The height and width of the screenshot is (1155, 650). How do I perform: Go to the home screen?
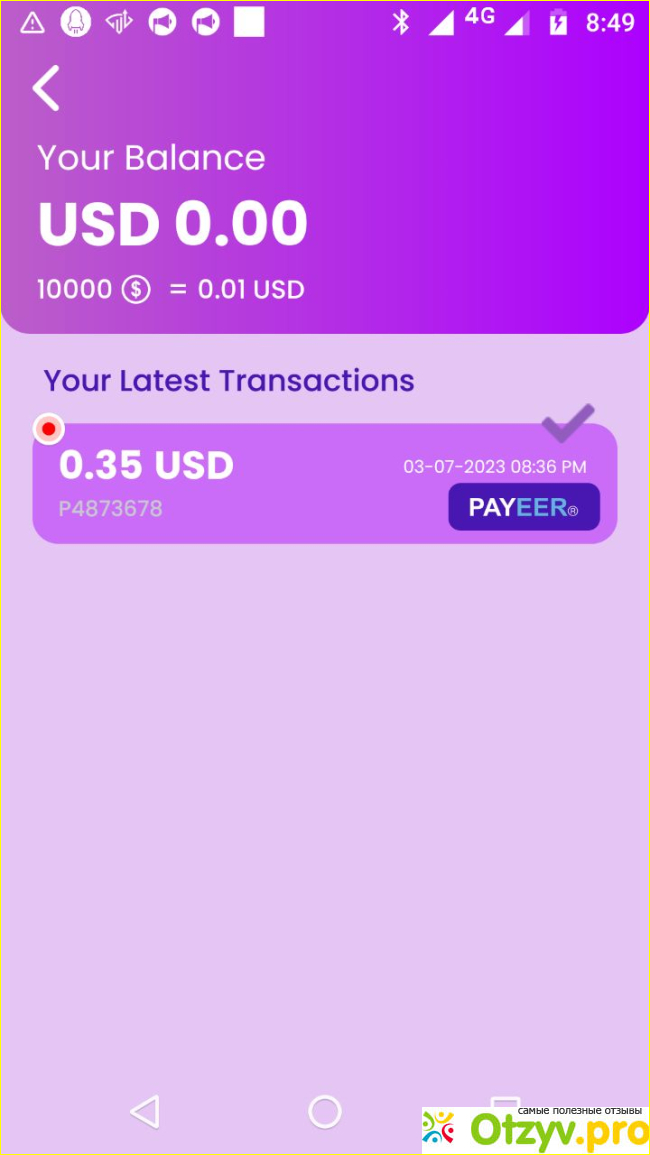coord(325,1111)
